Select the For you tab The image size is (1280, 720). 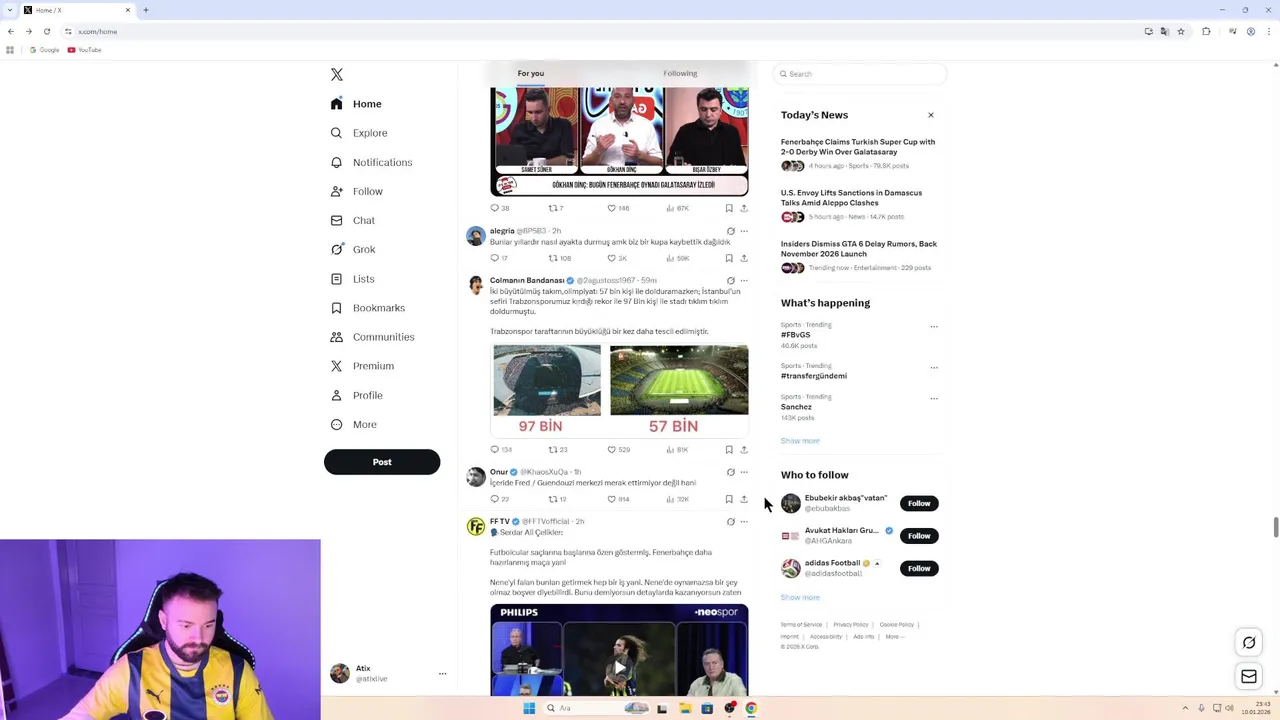click(530, 73)
